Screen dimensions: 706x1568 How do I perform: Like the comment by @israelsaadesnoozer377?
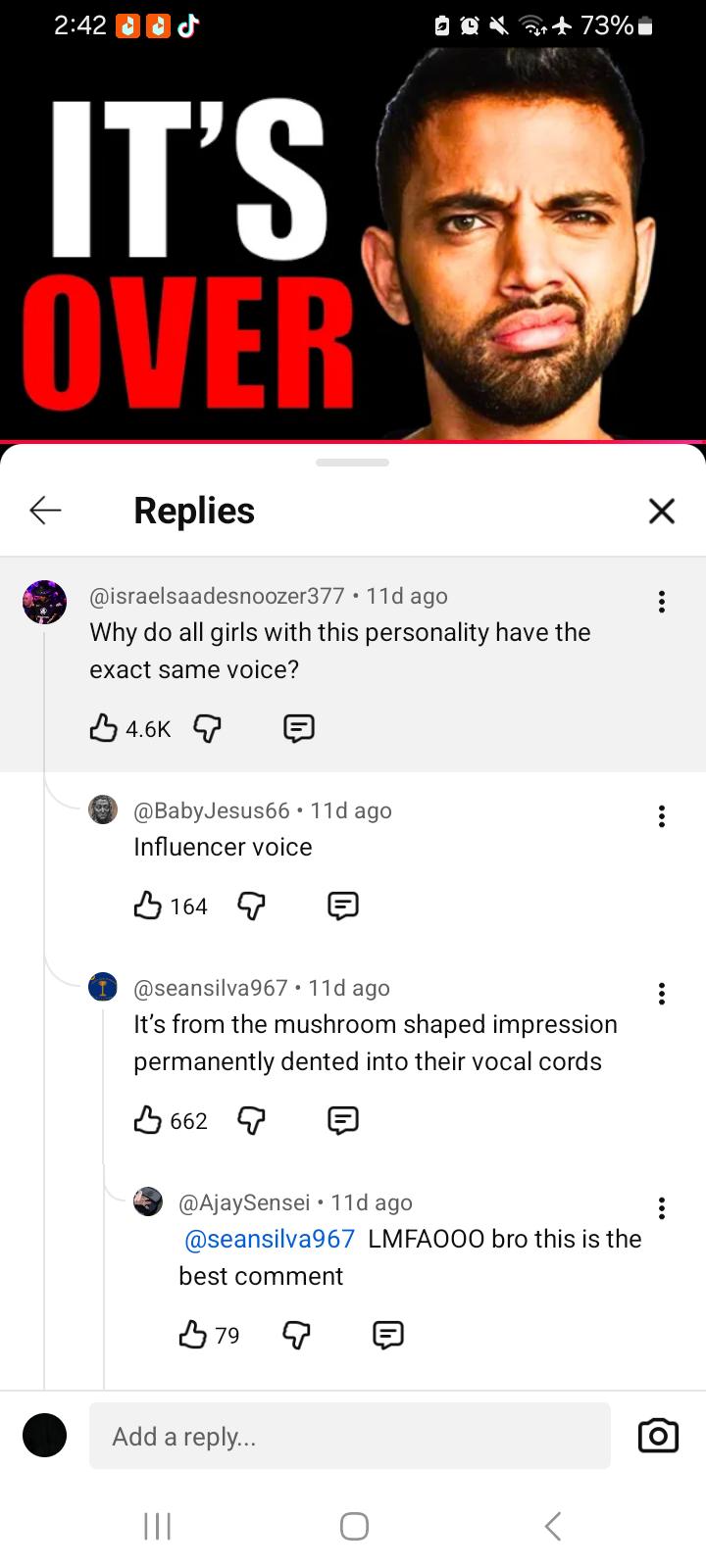click(x=104, y=728)
